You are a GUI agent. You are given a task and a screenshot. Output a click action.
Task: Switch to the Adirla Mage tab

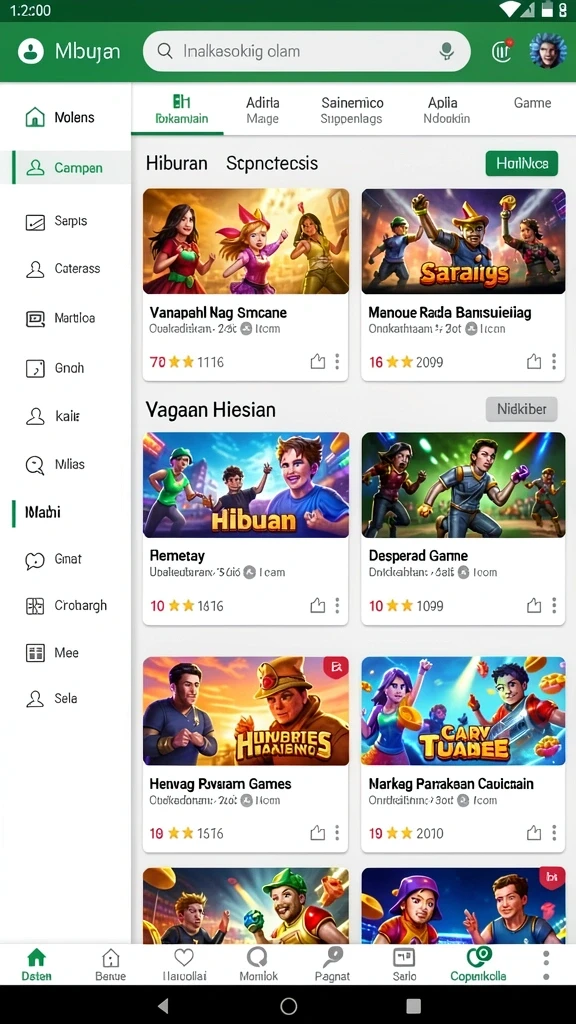tap(263, 110)
